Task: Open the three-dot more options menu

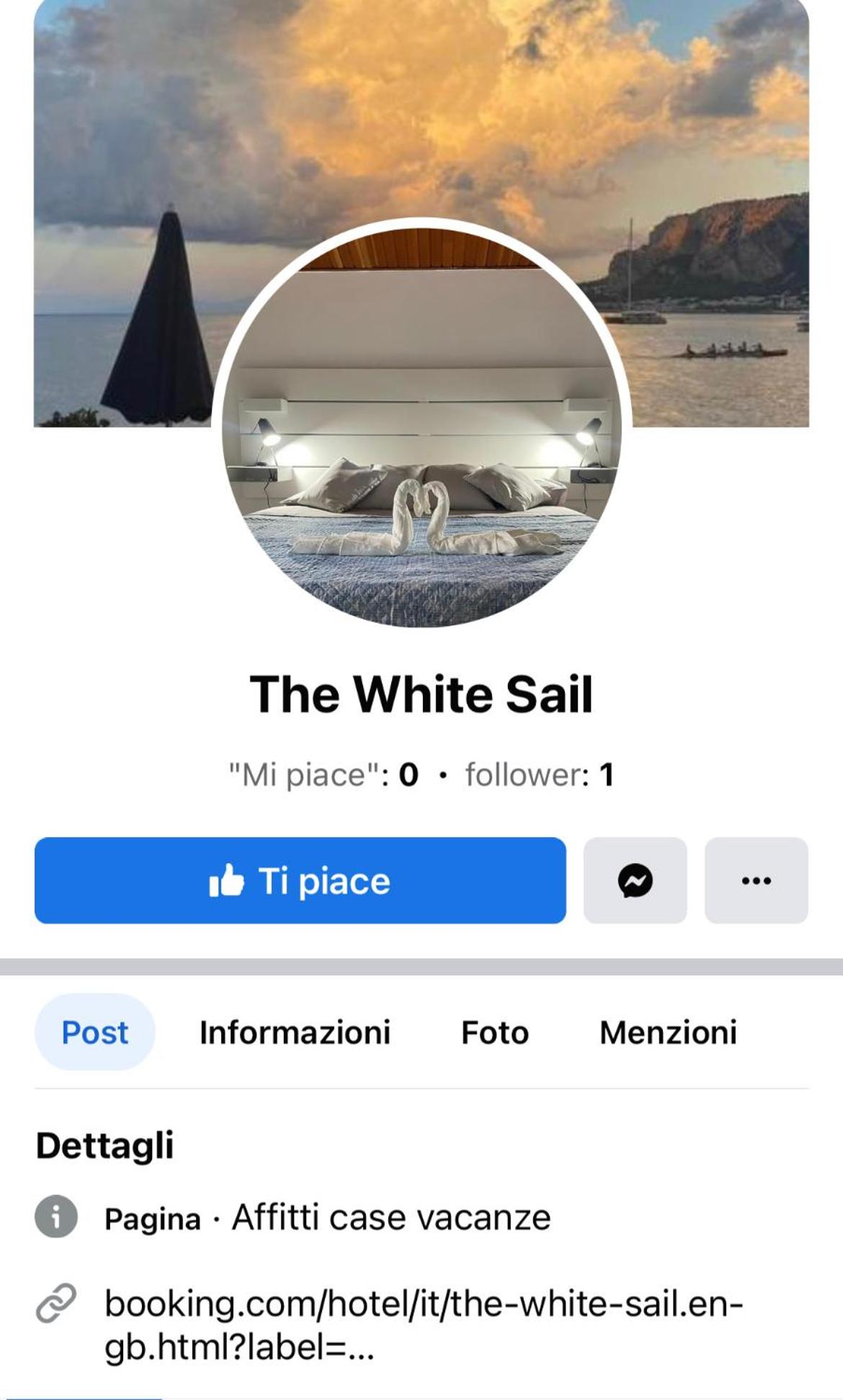Action: pyautogui.click(x=756, y=880)
